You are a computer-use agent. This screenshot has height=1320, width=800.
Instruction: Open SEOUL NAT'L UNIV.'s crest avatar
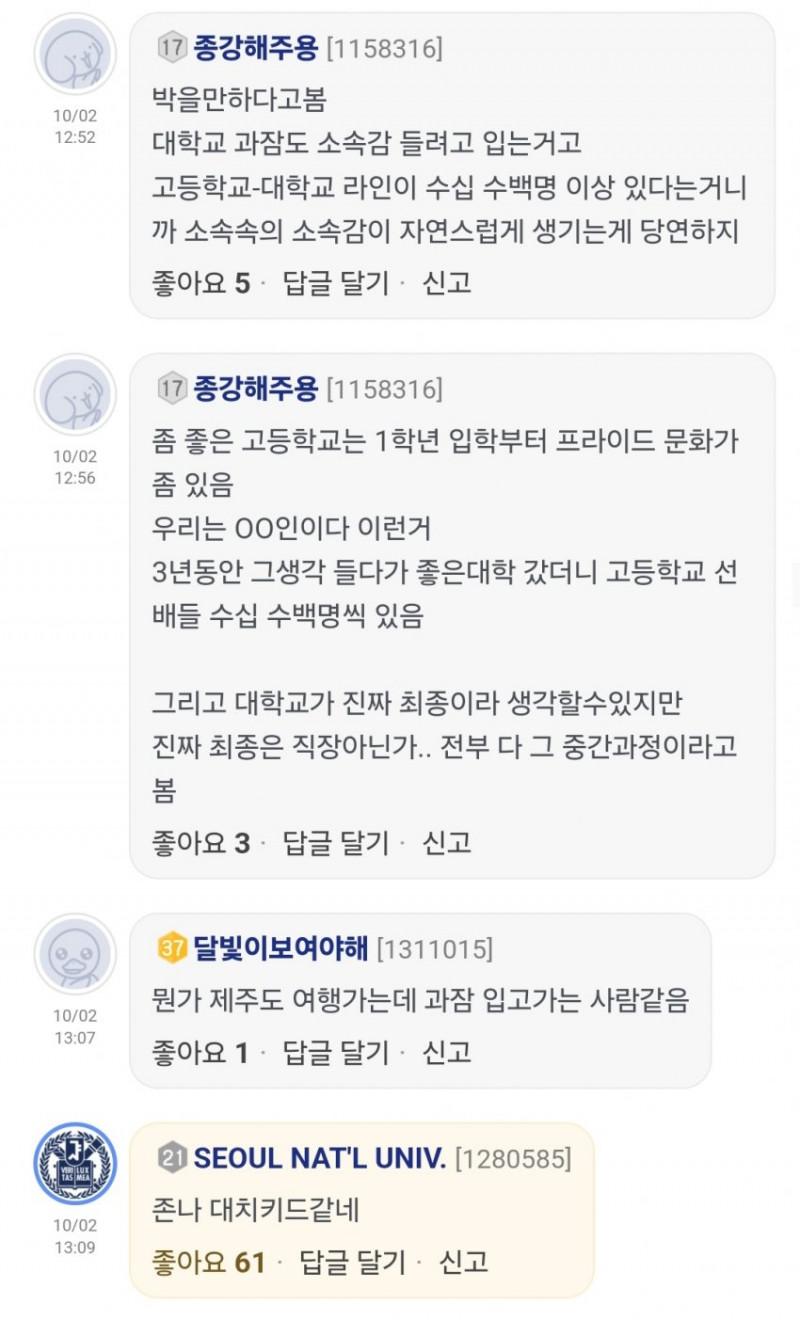click(x=75, y=1163)
